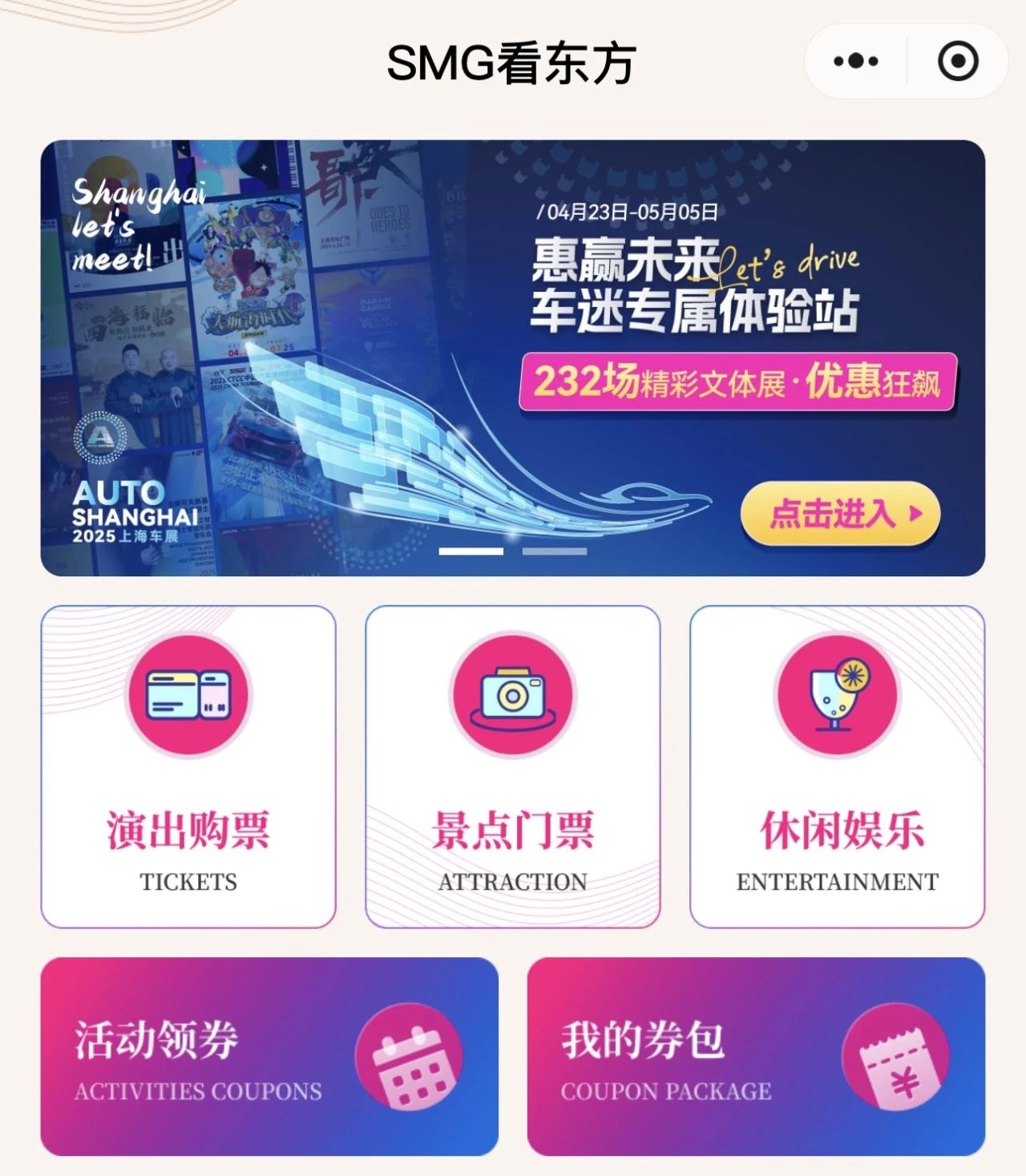1026x1176 pixels.
Task: Close the mini program via circle icon
Action: click(958, 62)
